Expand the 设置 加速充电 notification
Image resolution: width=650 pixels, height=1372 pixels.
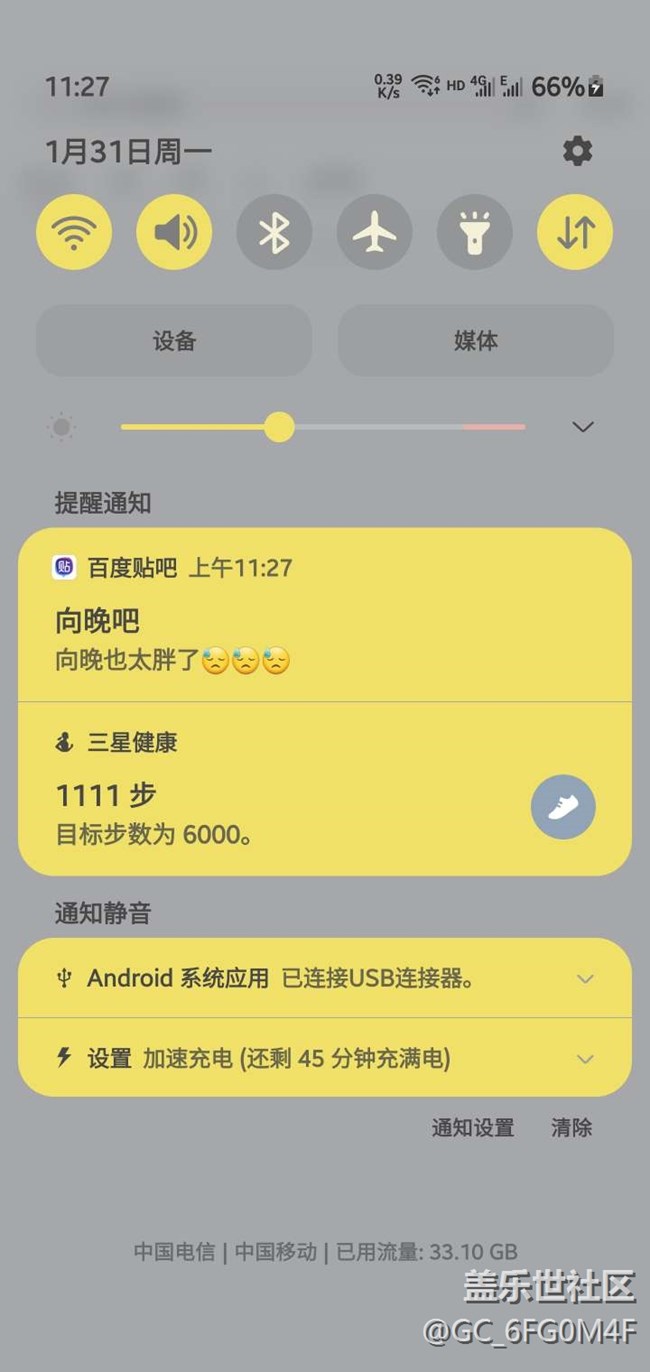pos(585,1058)
